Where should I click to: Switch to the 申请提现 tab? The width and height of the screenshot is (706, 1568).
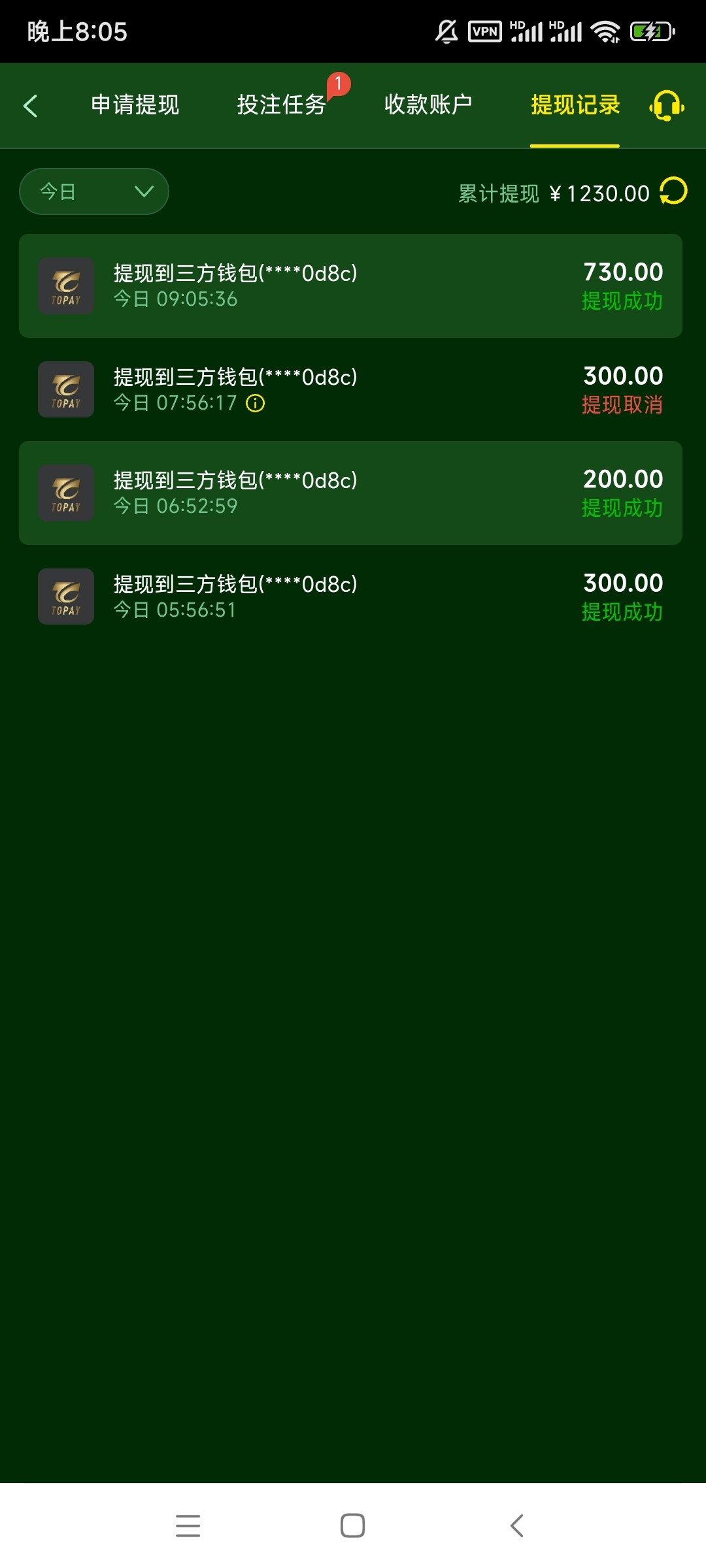[135, 105]
